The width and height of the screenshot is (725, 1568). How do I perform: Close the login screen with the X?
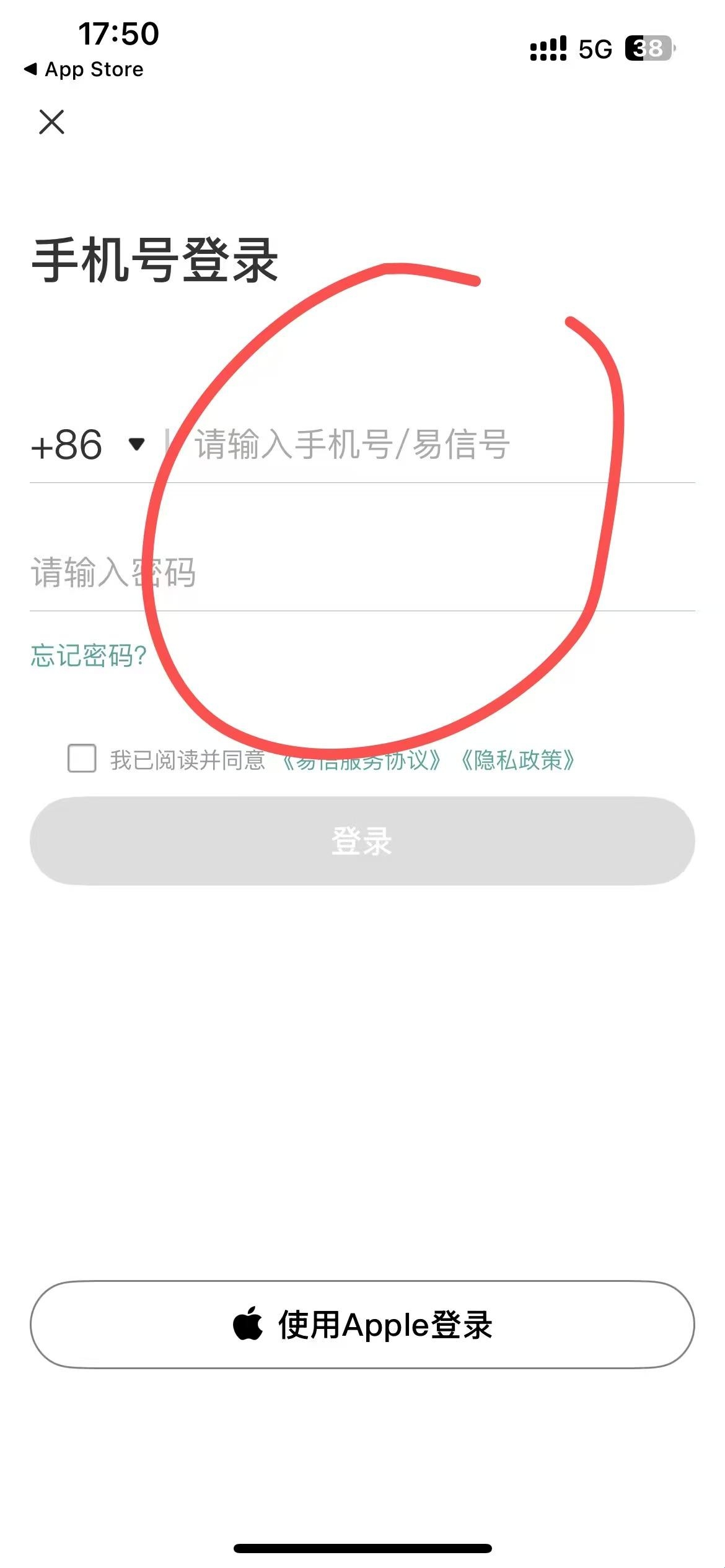coord(51,121)
